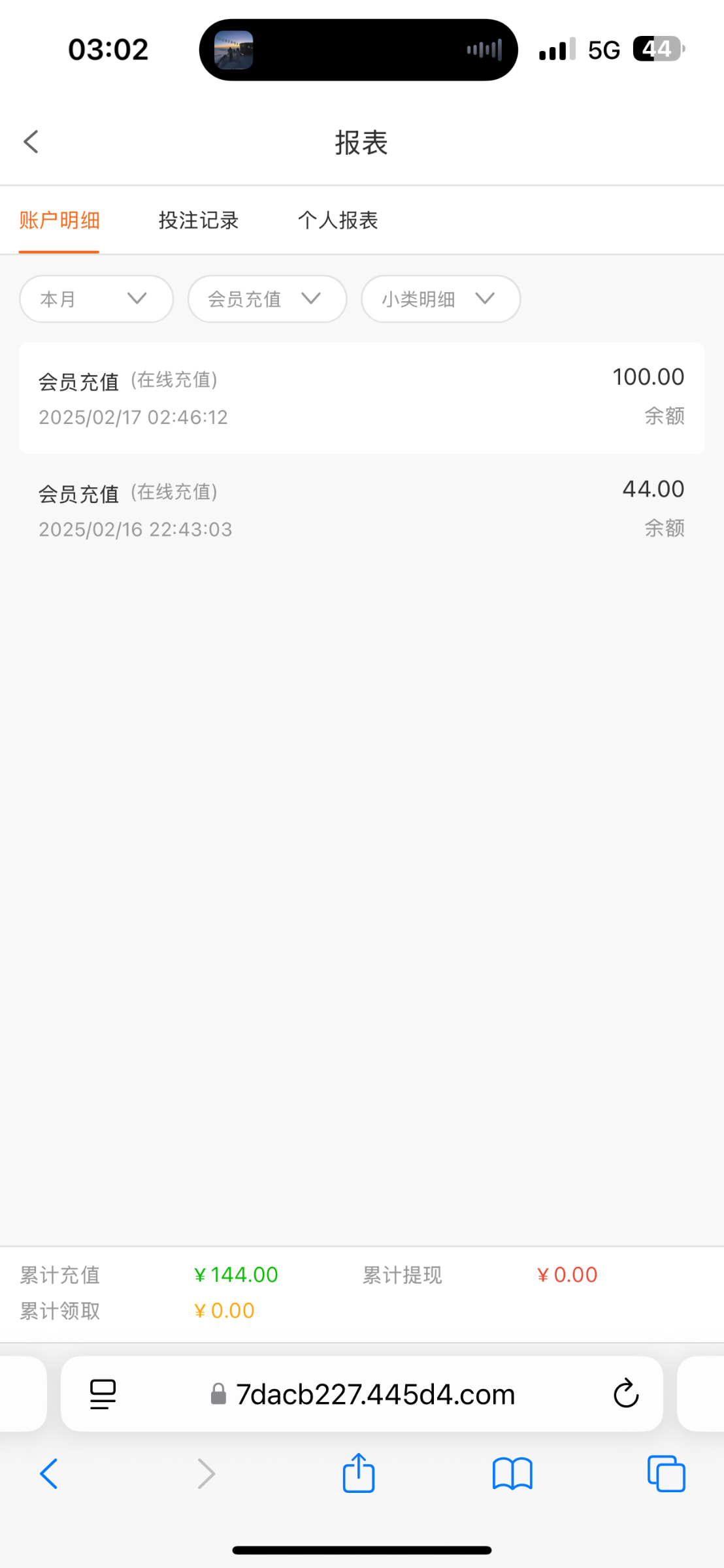The width and height of the screenshot is (724, 1568).
Task: Show all open Safari tabs
Action: tap(666, 1474)
